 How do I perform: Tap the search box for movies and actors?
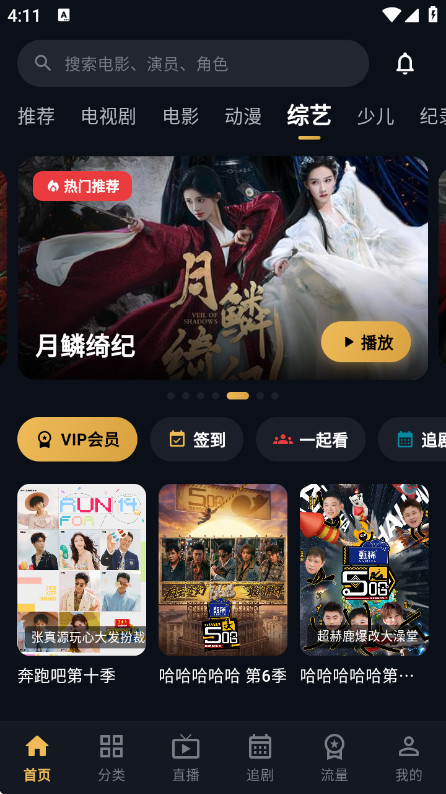(193, 63)
